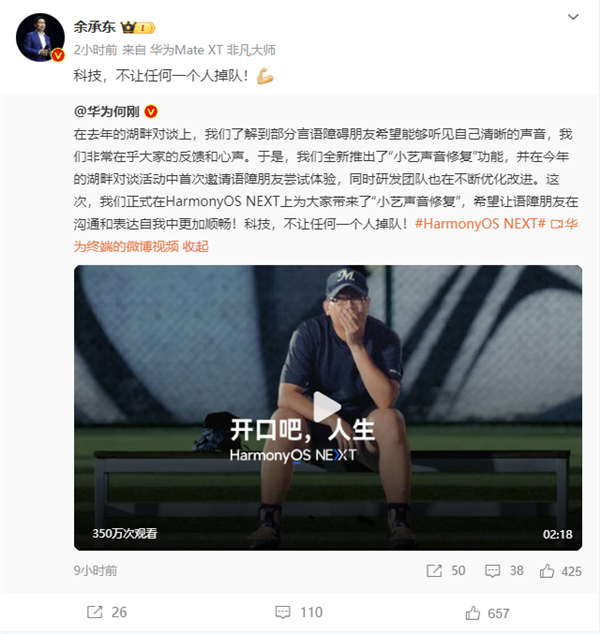Like the original post with 425 likes
The image size is (600, 634).
(559, 570)
